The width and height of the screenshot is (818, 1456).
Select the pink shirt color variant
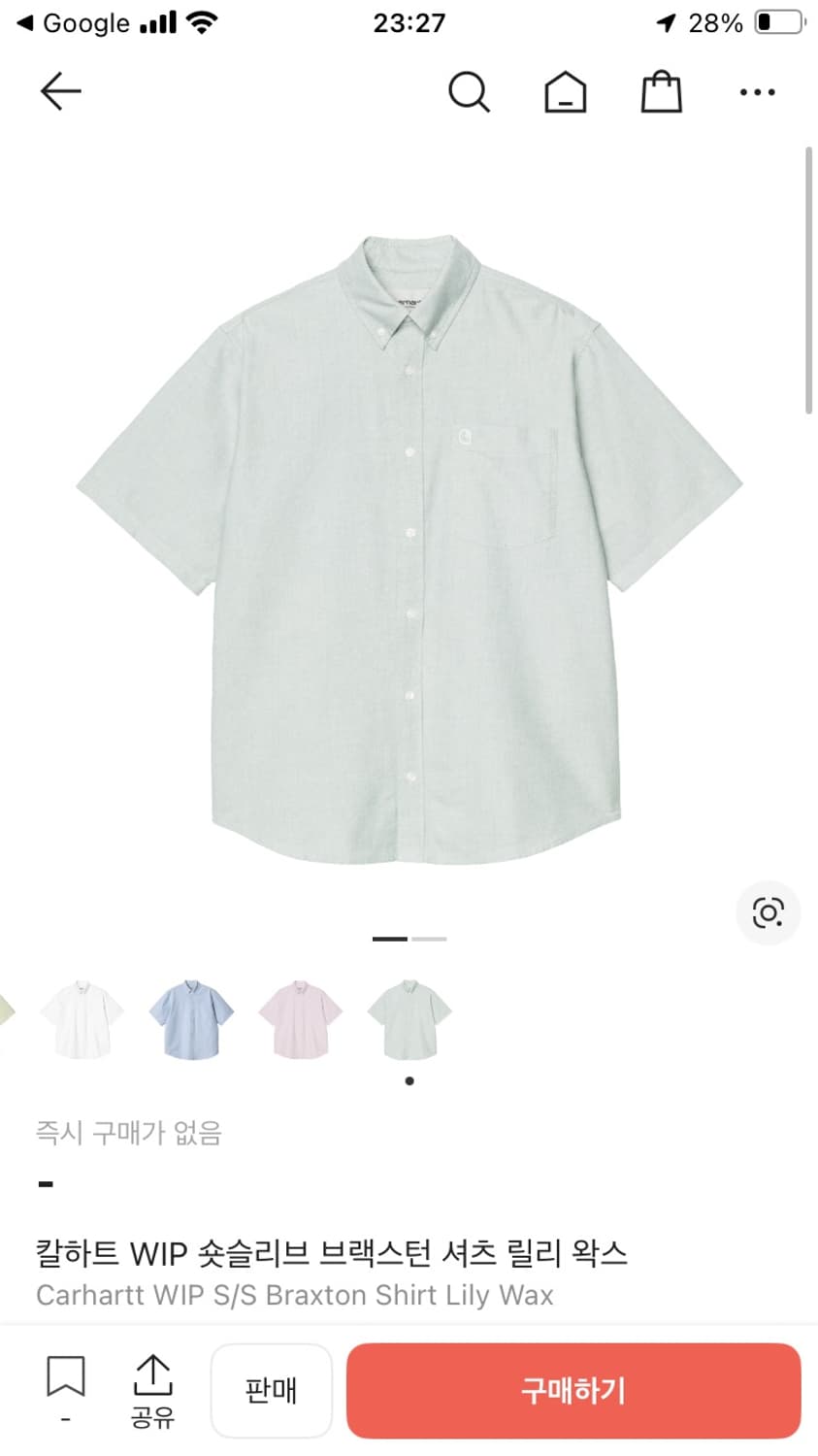click(300, 1022)
